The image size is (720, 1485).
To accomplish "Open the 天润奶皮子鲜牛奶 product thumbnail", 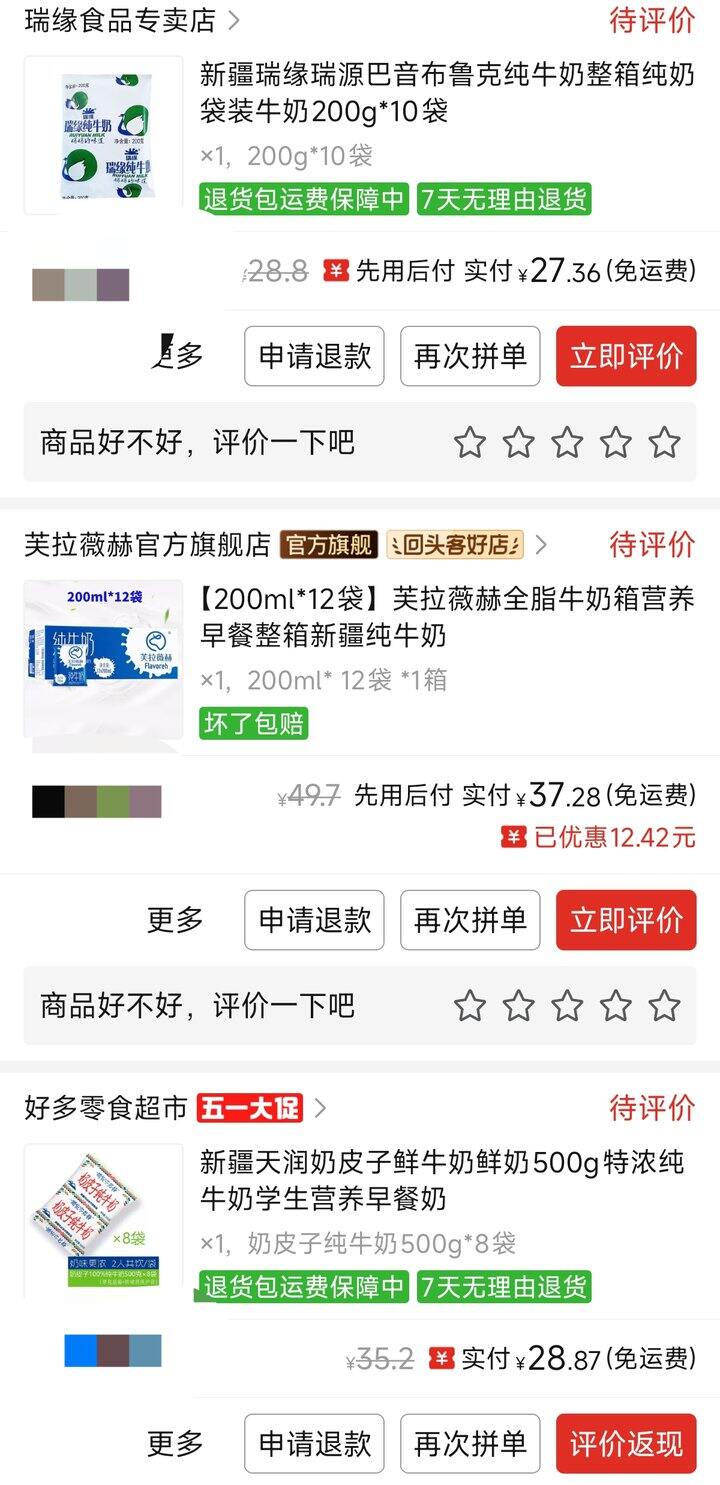I will point(102,1216).
